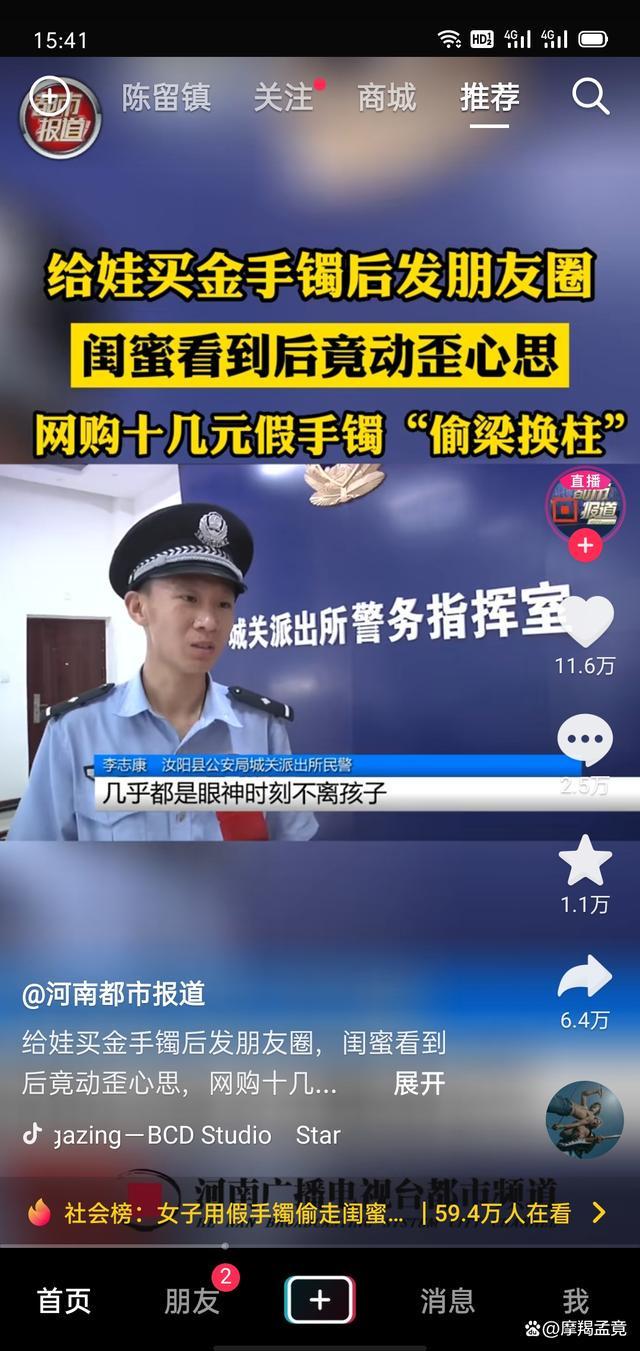Open the comments bubble icon
The image size is (640, 1351).
click(x=585, y=742)
